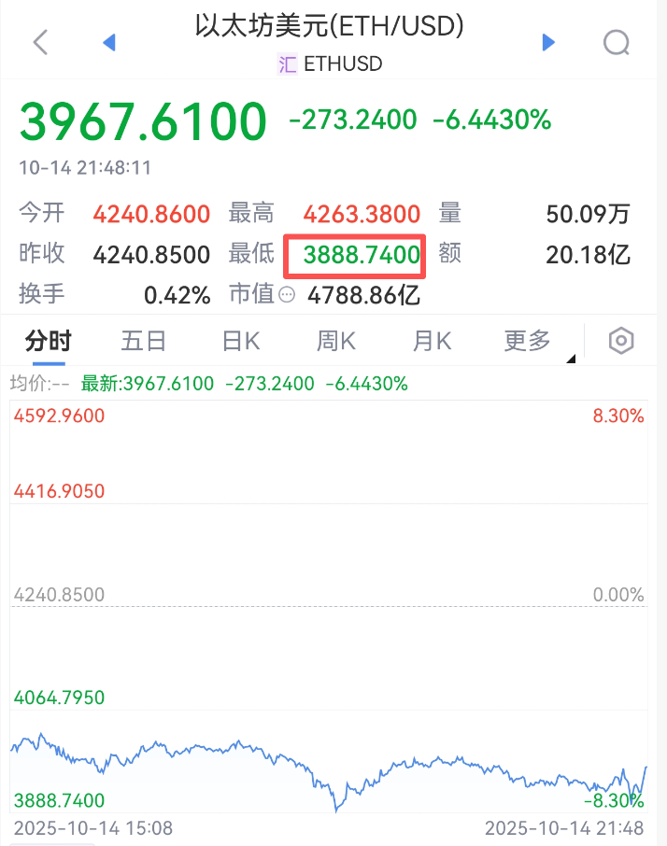
Task: Tap the info icon next to 市值
Action: [x=286, y=295]
